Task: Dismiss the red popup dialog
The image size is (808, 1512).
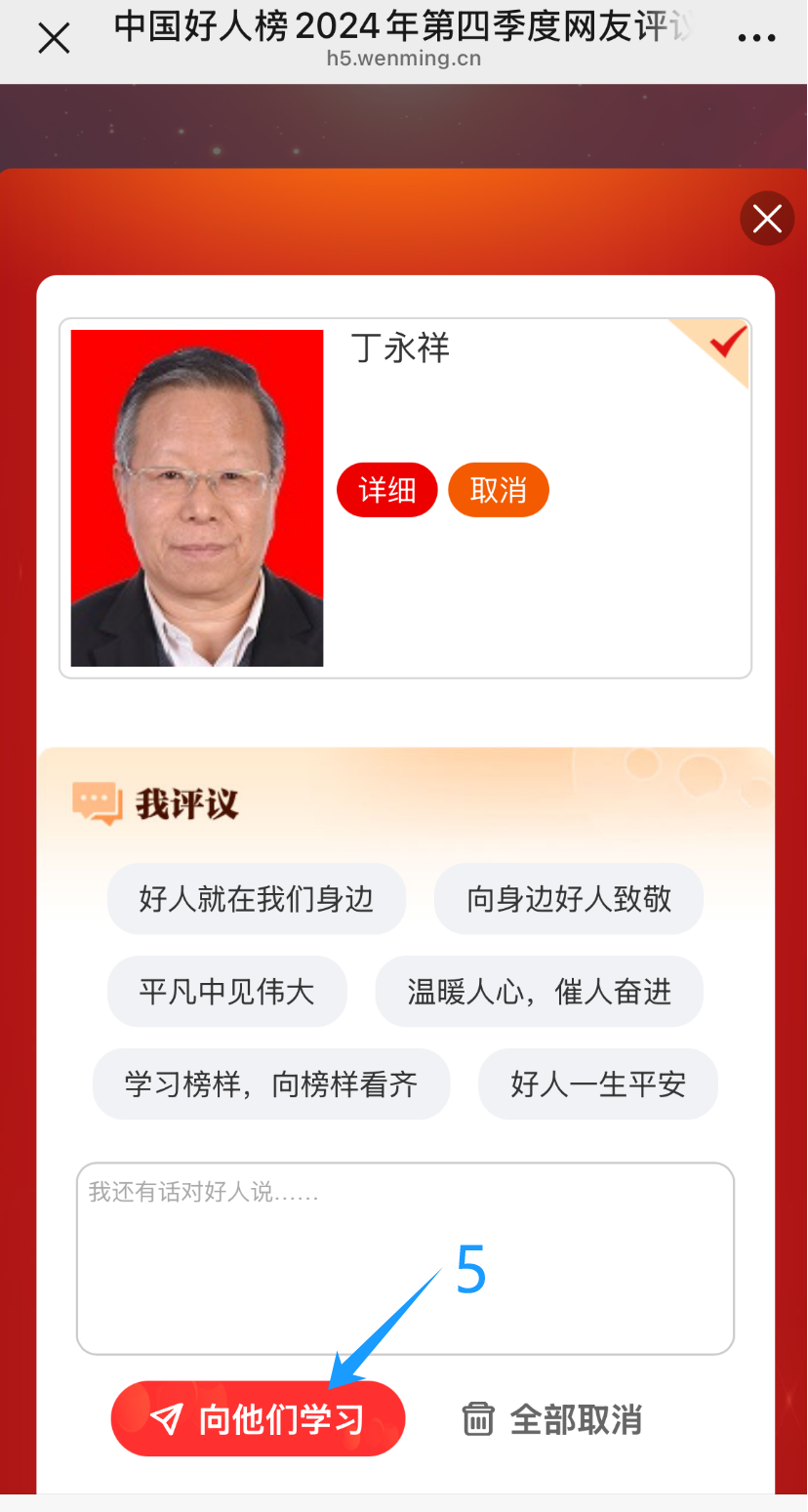Action: 767,219
